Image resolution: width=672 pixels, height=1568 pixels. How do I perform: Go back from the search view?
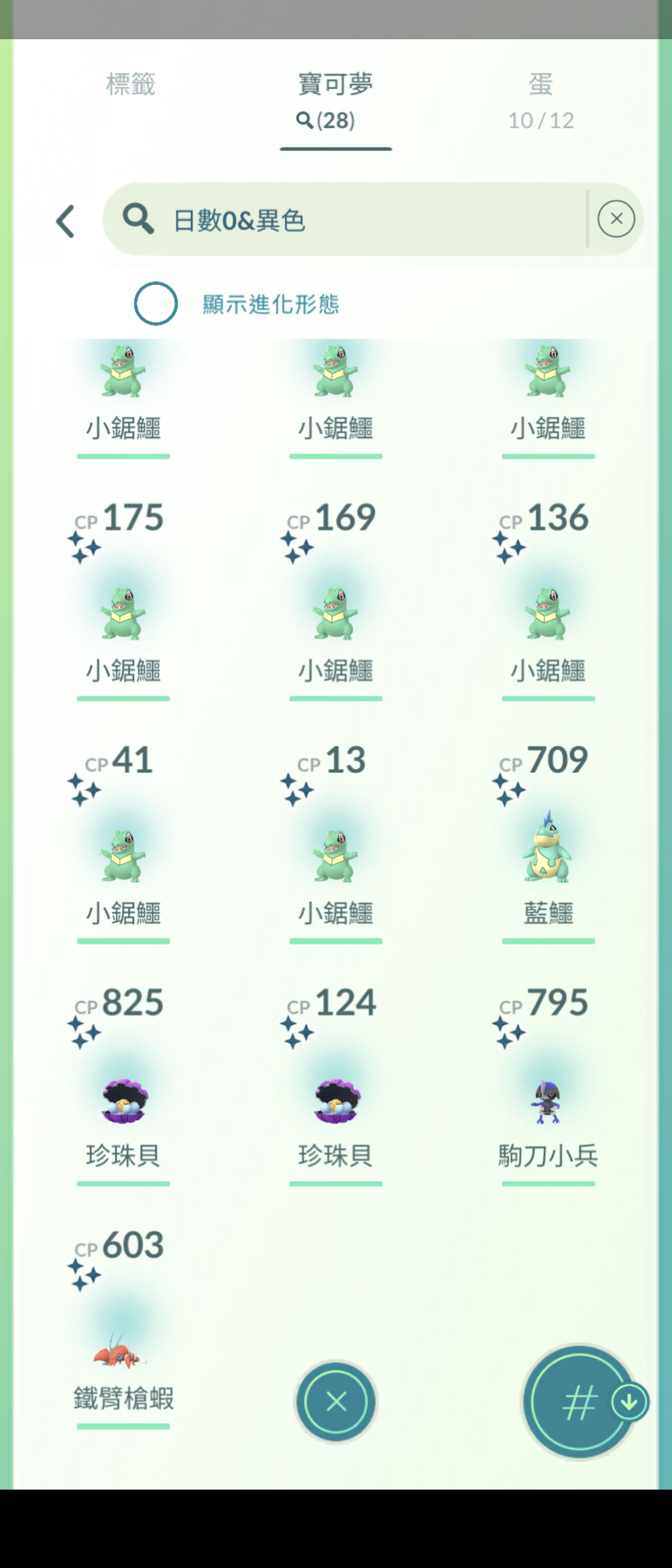(x=66, y=221)
